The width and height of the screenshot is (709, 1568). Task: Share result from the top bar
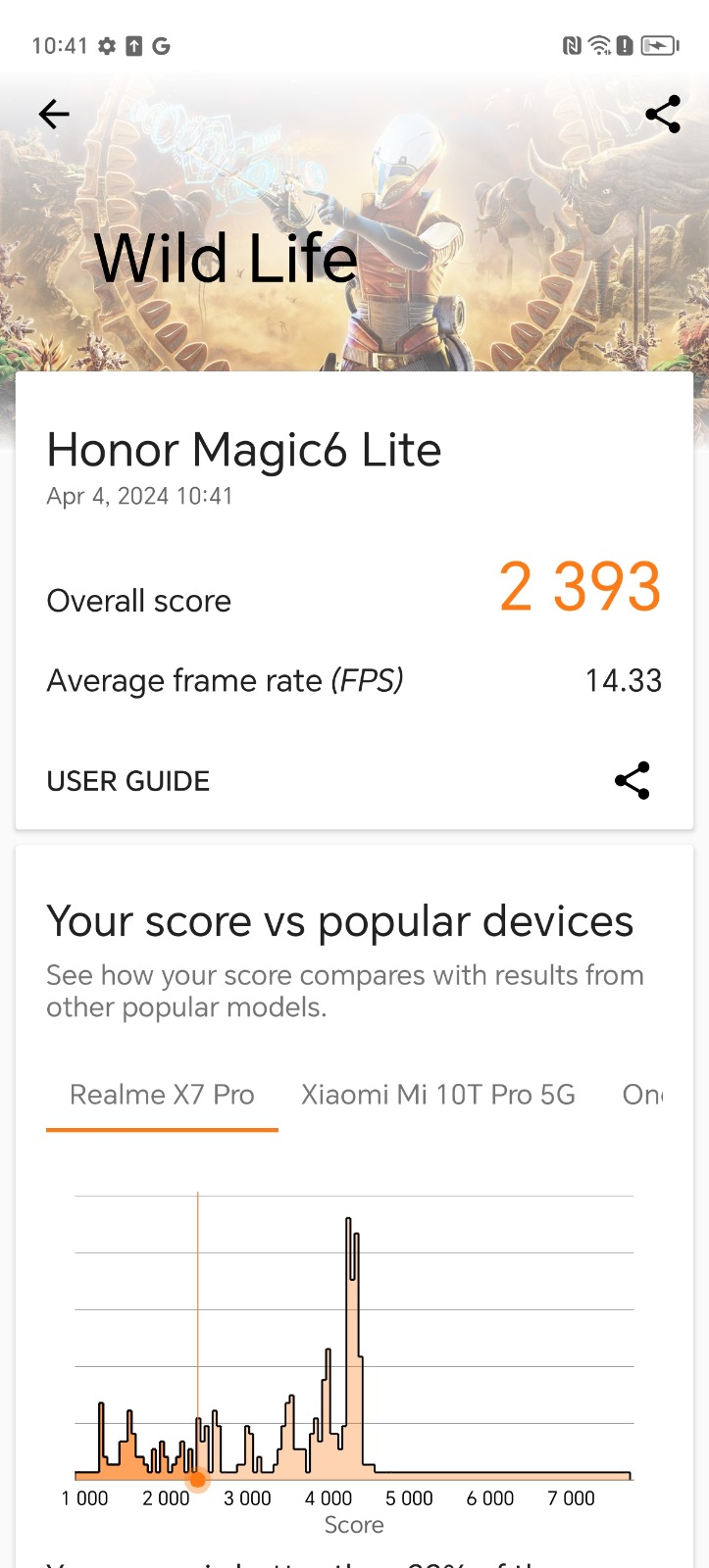663,115
